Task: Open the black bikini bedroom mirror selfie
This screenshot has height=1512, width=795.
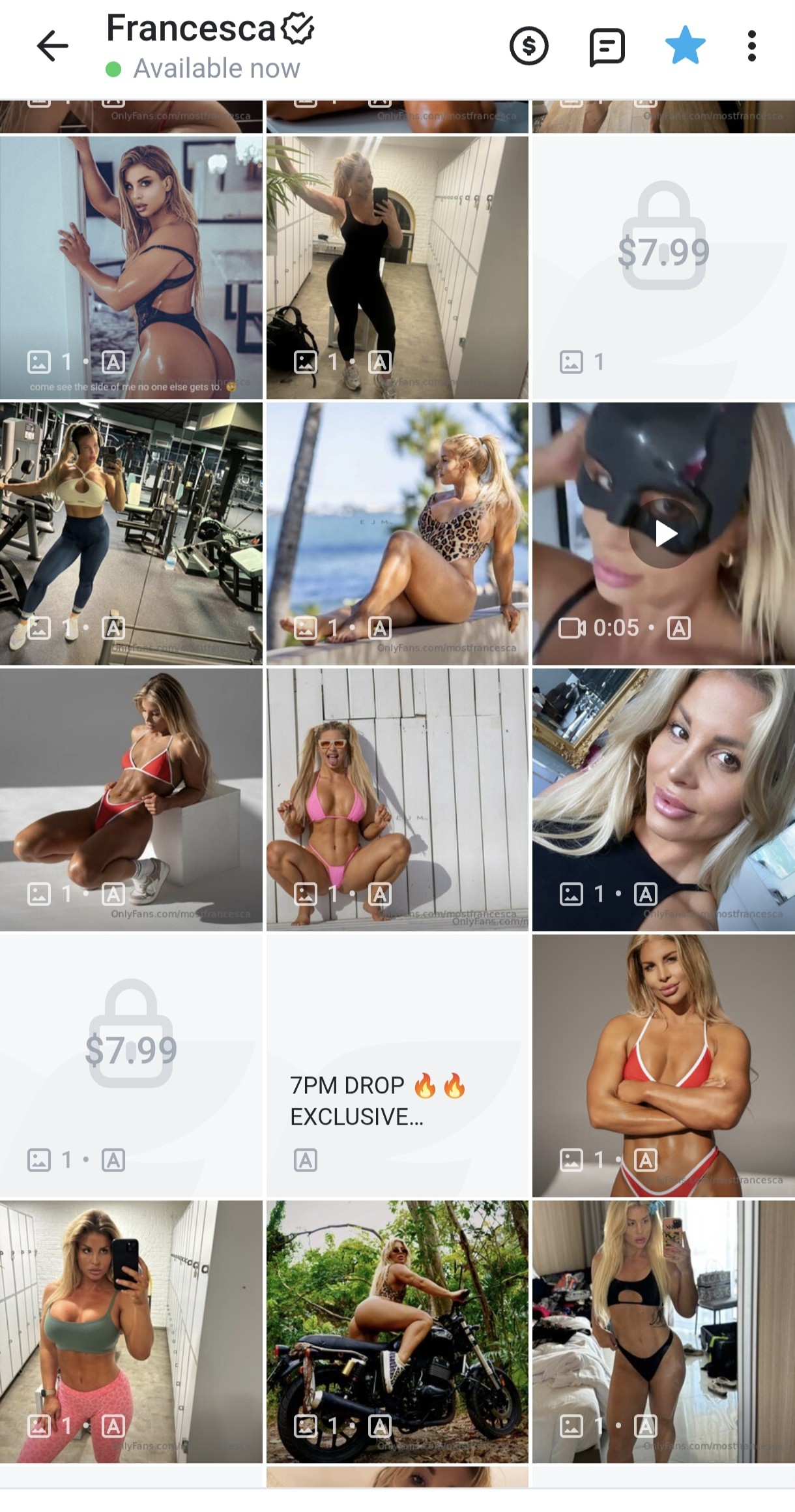Action: pyautogui.click(x=663, y=1331)
